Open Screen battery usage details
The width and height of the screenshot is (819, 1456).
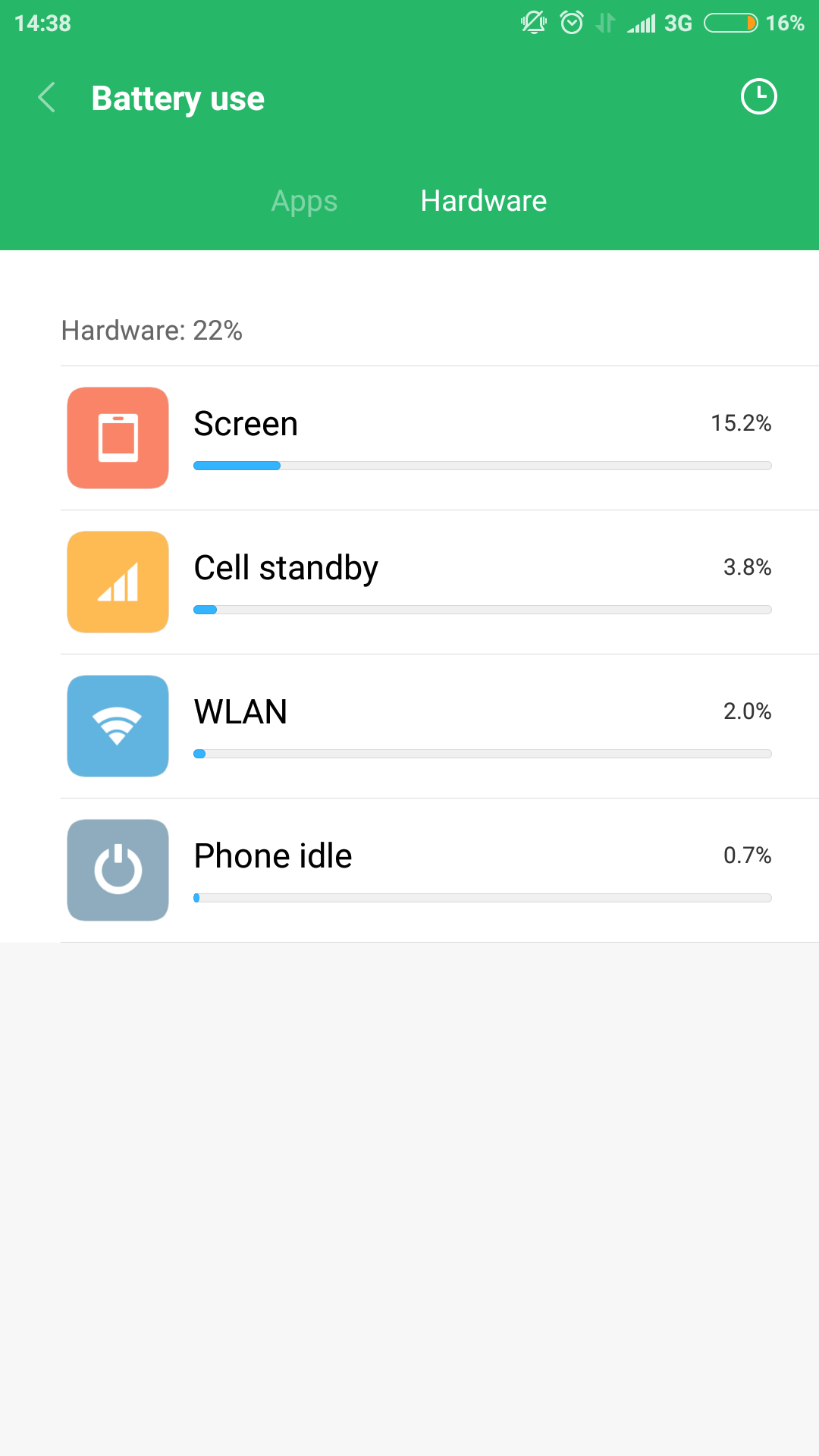440,438
